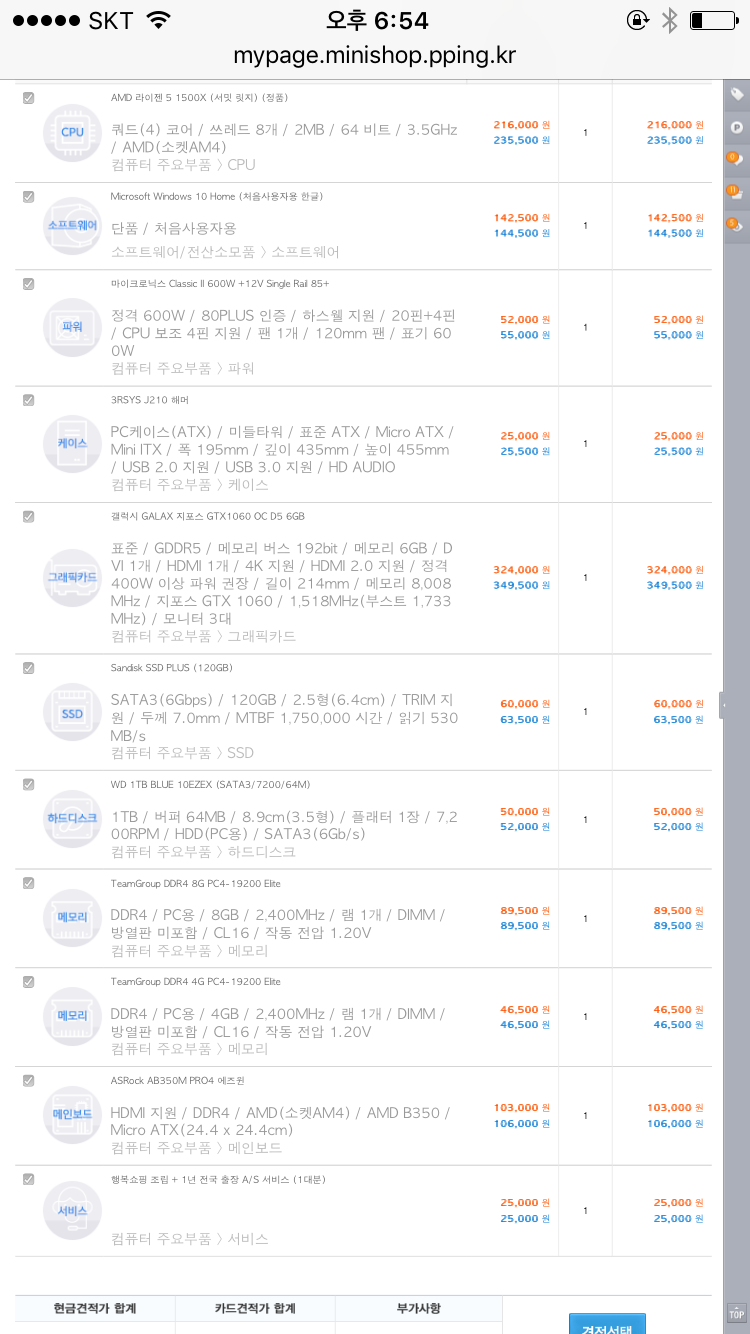The height and width of the screenshot is (1334, 750).
Task: Uncheck the 행복쇼핑 조립 service item
Action: tap(28, 1180)
